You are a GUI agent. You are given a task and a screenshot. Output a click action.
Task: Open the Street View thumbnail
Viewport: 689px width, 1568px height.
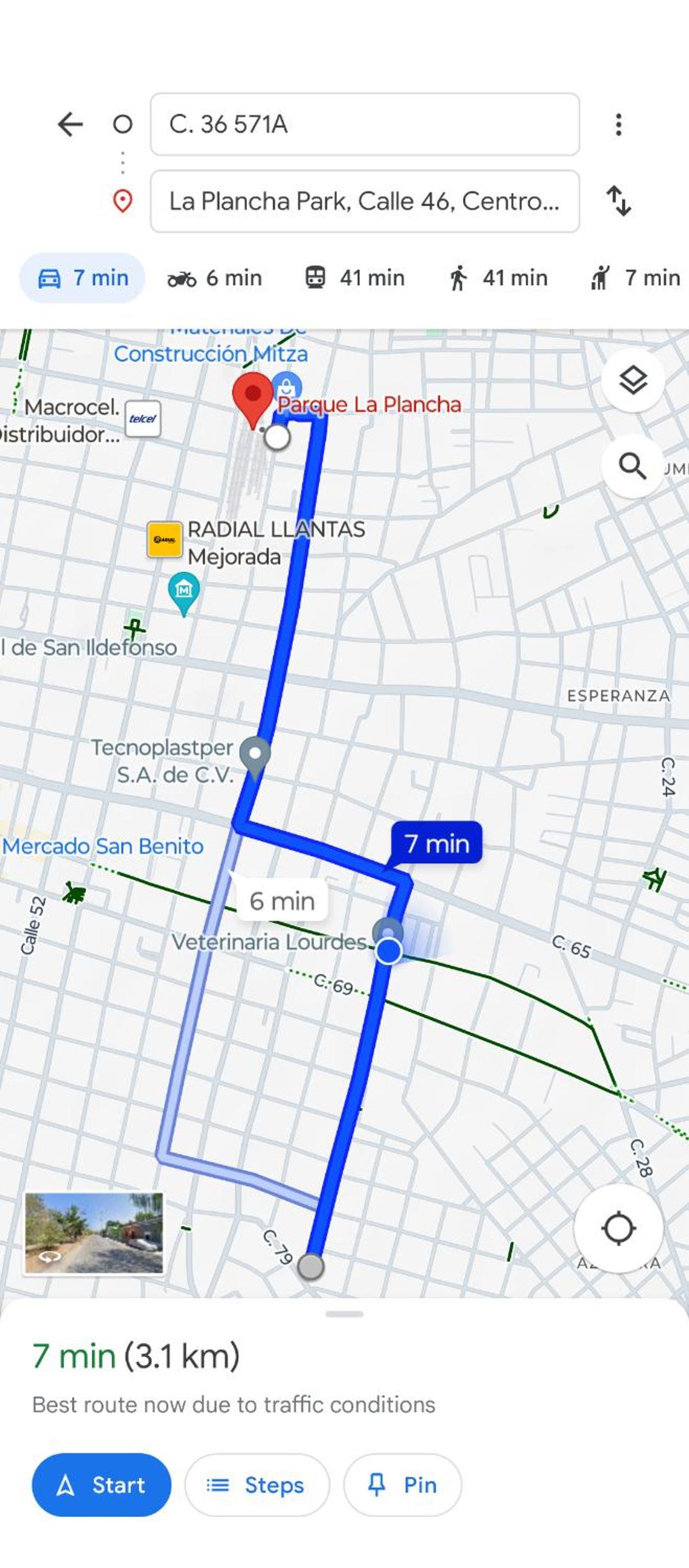pos(94,1233)
